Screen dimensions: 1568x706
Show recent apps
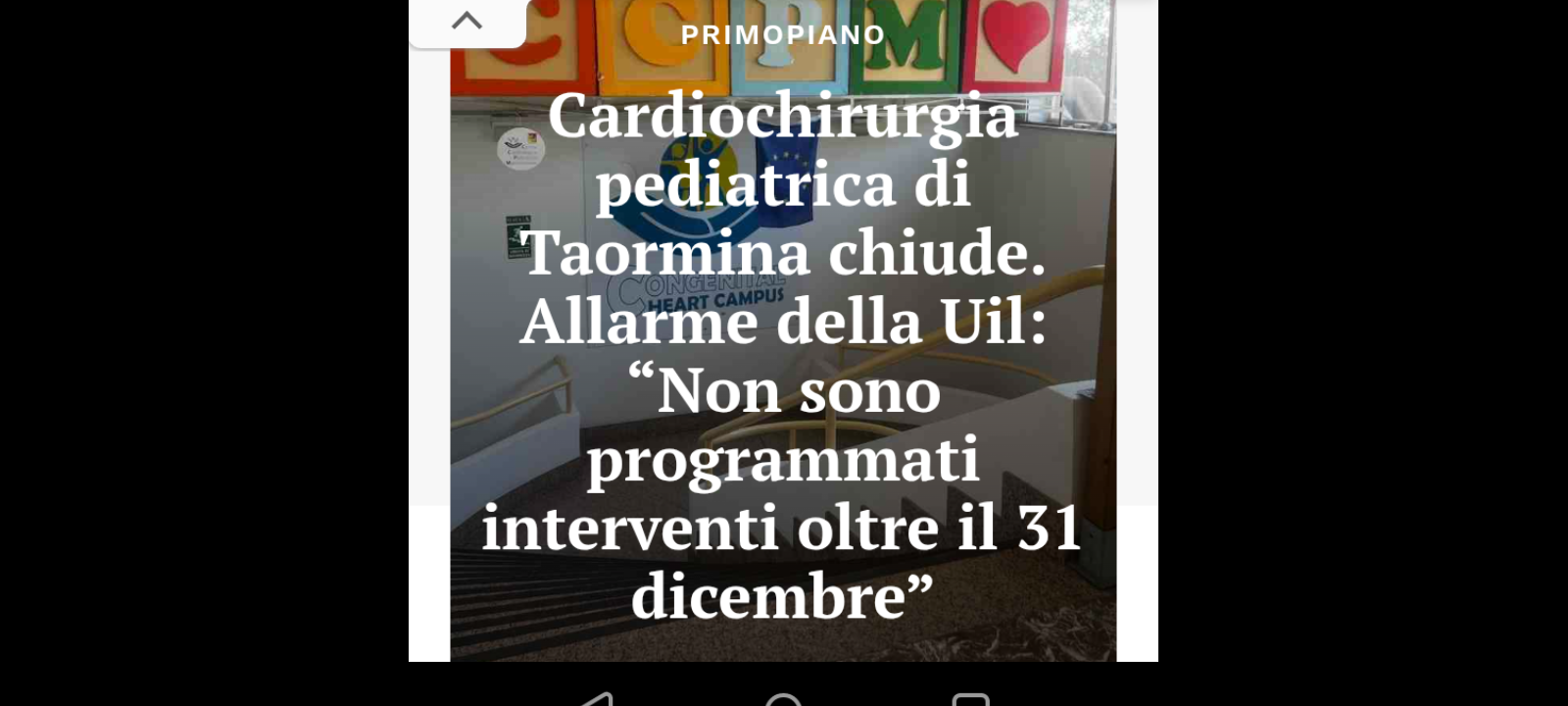click(970, 700)
